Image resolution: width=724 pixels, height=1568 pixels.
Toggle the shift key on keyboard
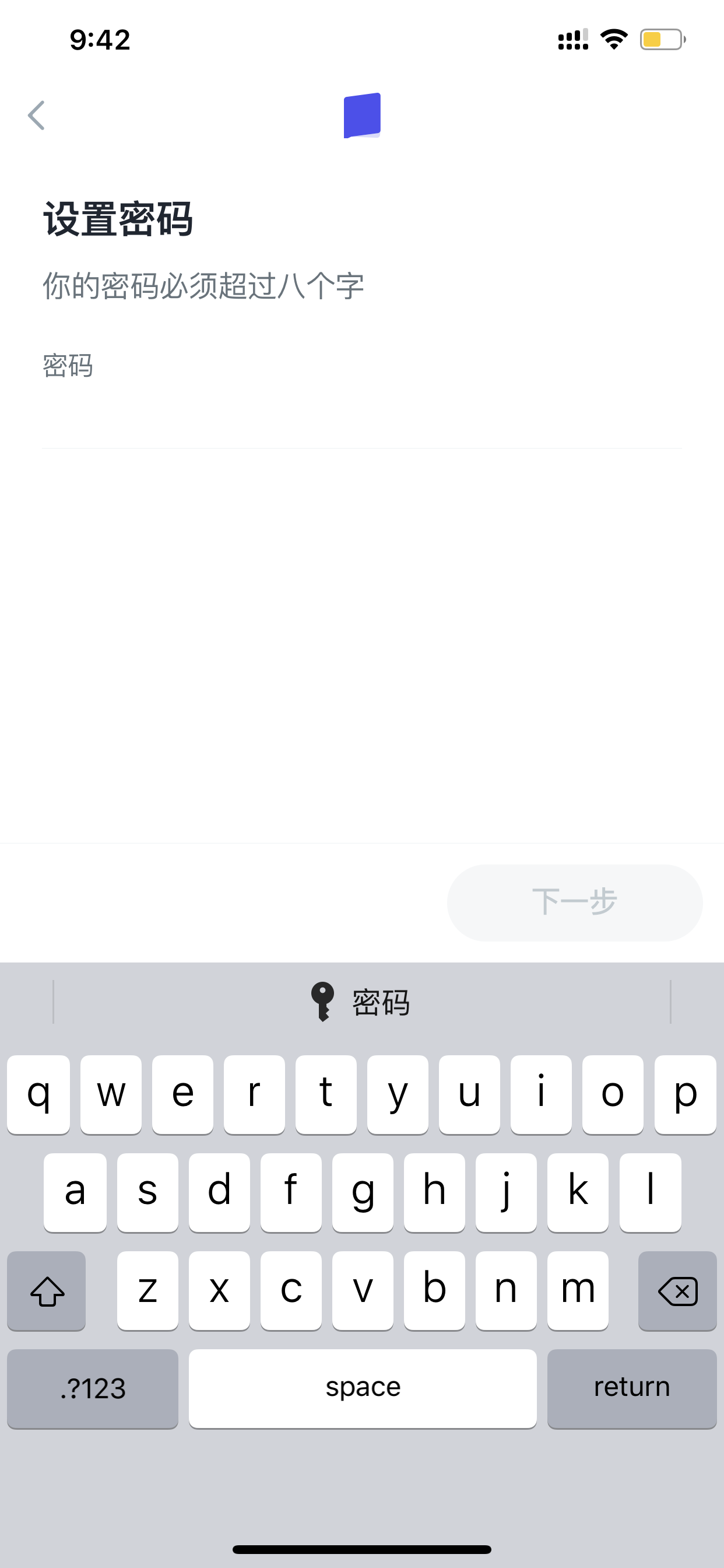46,1290
